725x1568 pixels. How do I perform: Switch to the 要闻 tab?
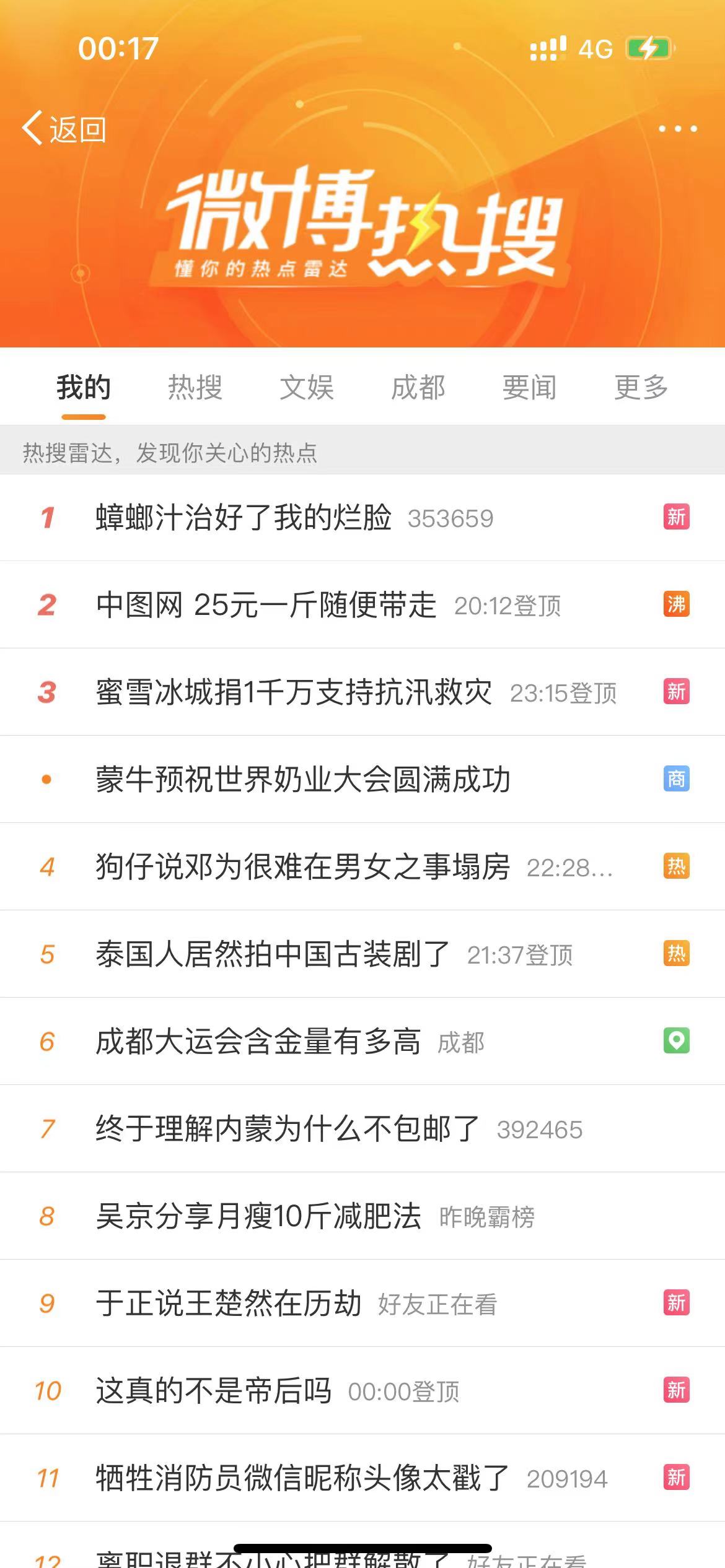[530, 387]
